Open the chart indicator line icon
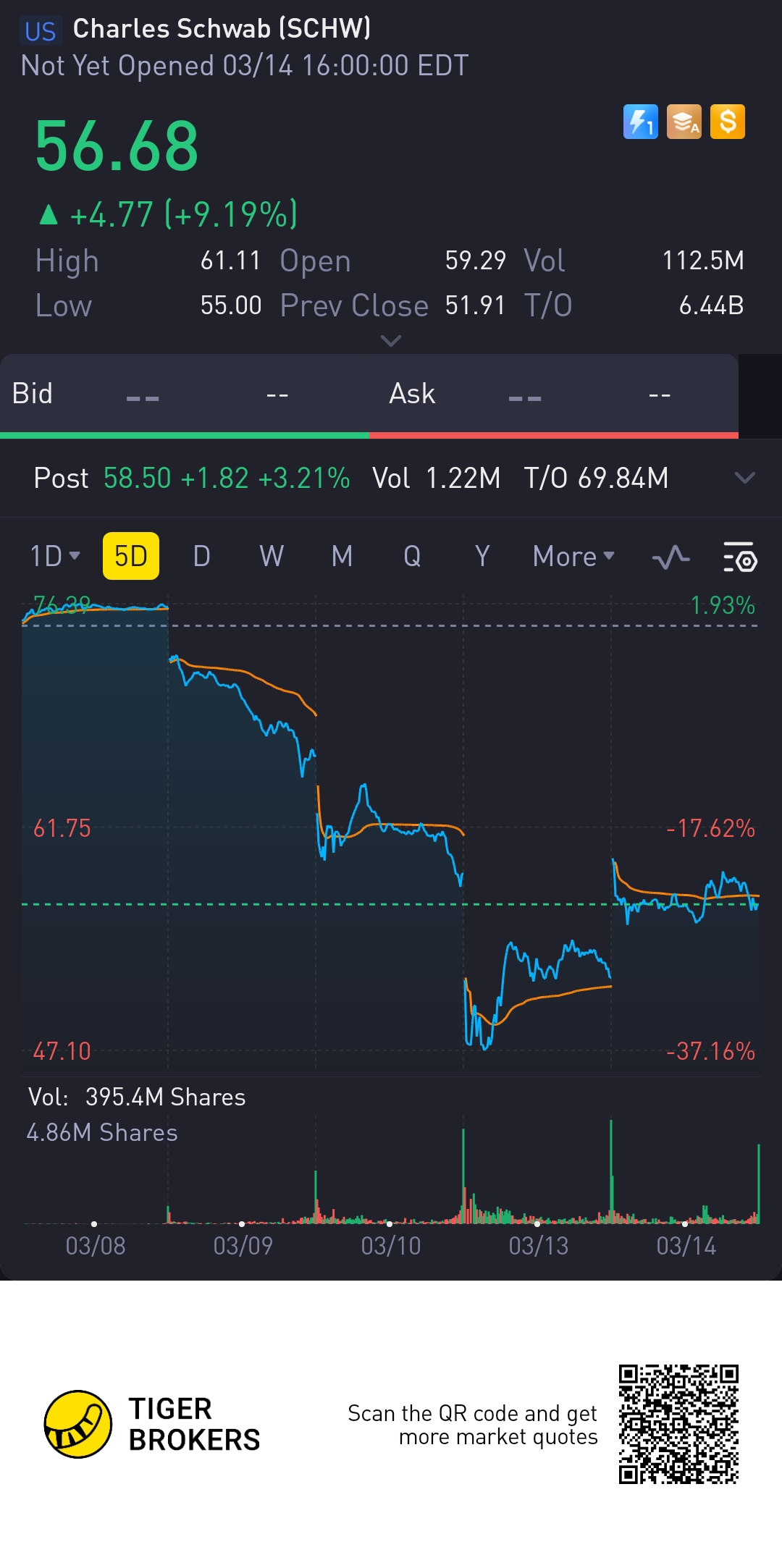782x1568 pixels. tap(670, 557)
